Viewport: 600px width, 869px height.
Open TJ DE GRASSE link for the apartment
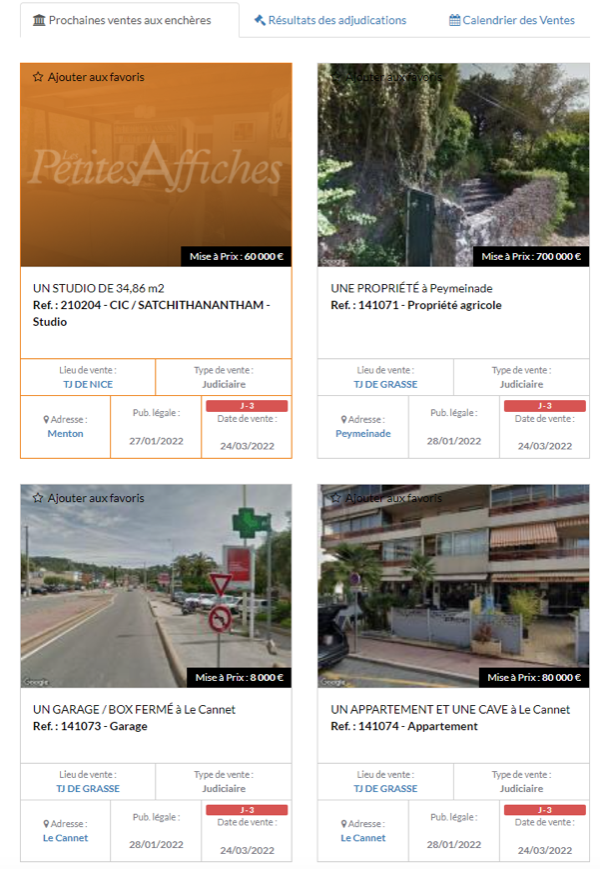tap(385, 788)
